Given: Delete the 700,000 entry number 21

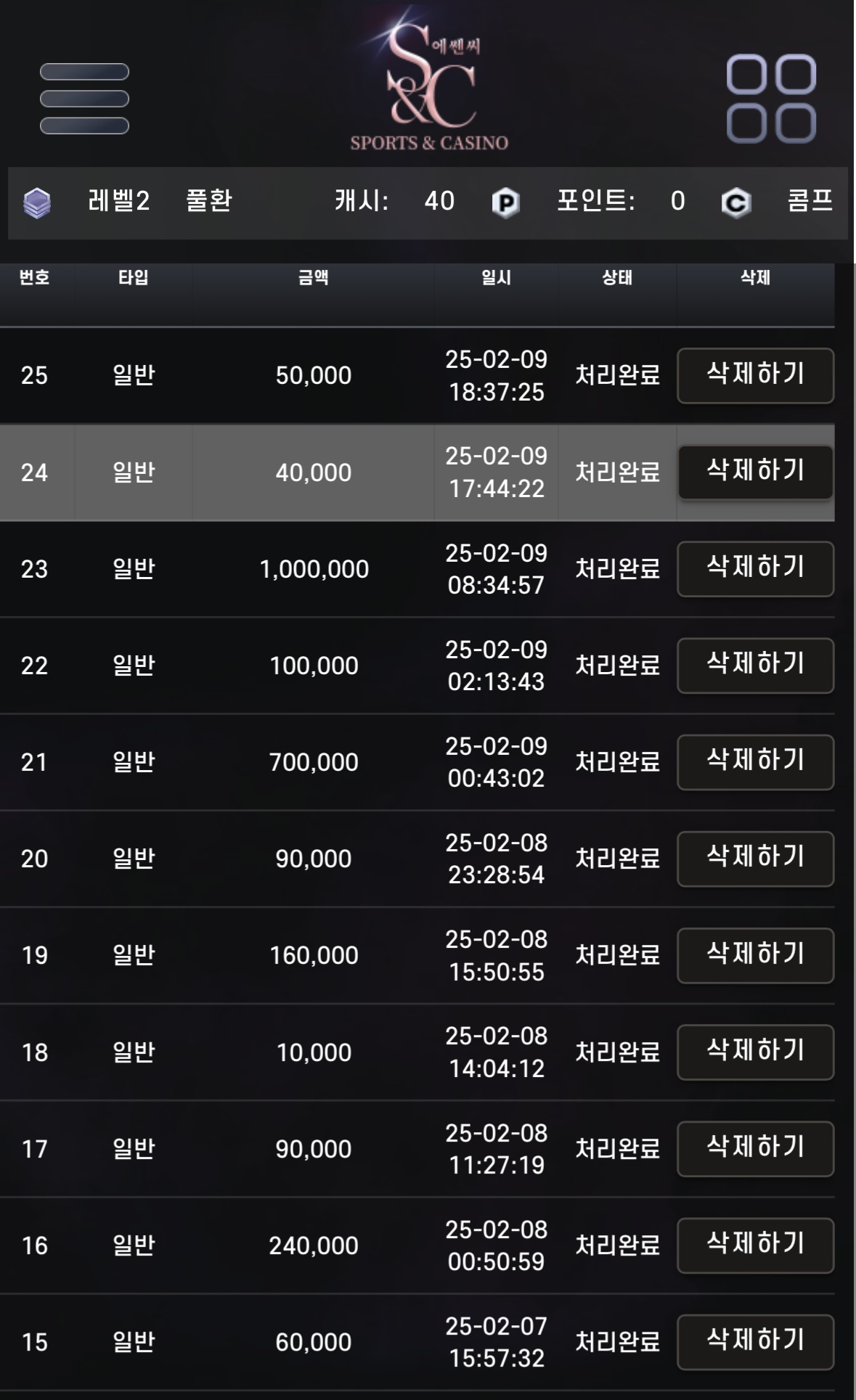Looking at the screenshot, I should coord(755,761).
